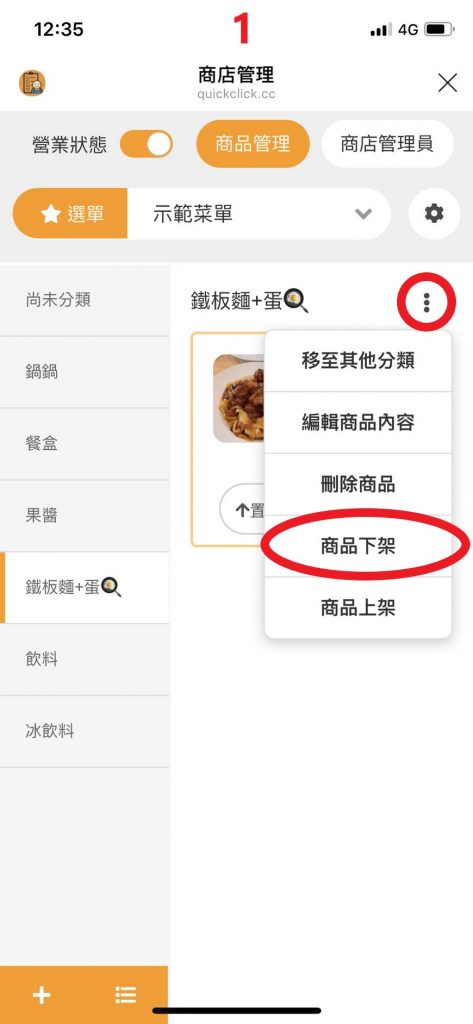Tap the three-dot menu beside 鐵板麵+蛋
The image size is (473, 1024).
[x=427, y=302]
